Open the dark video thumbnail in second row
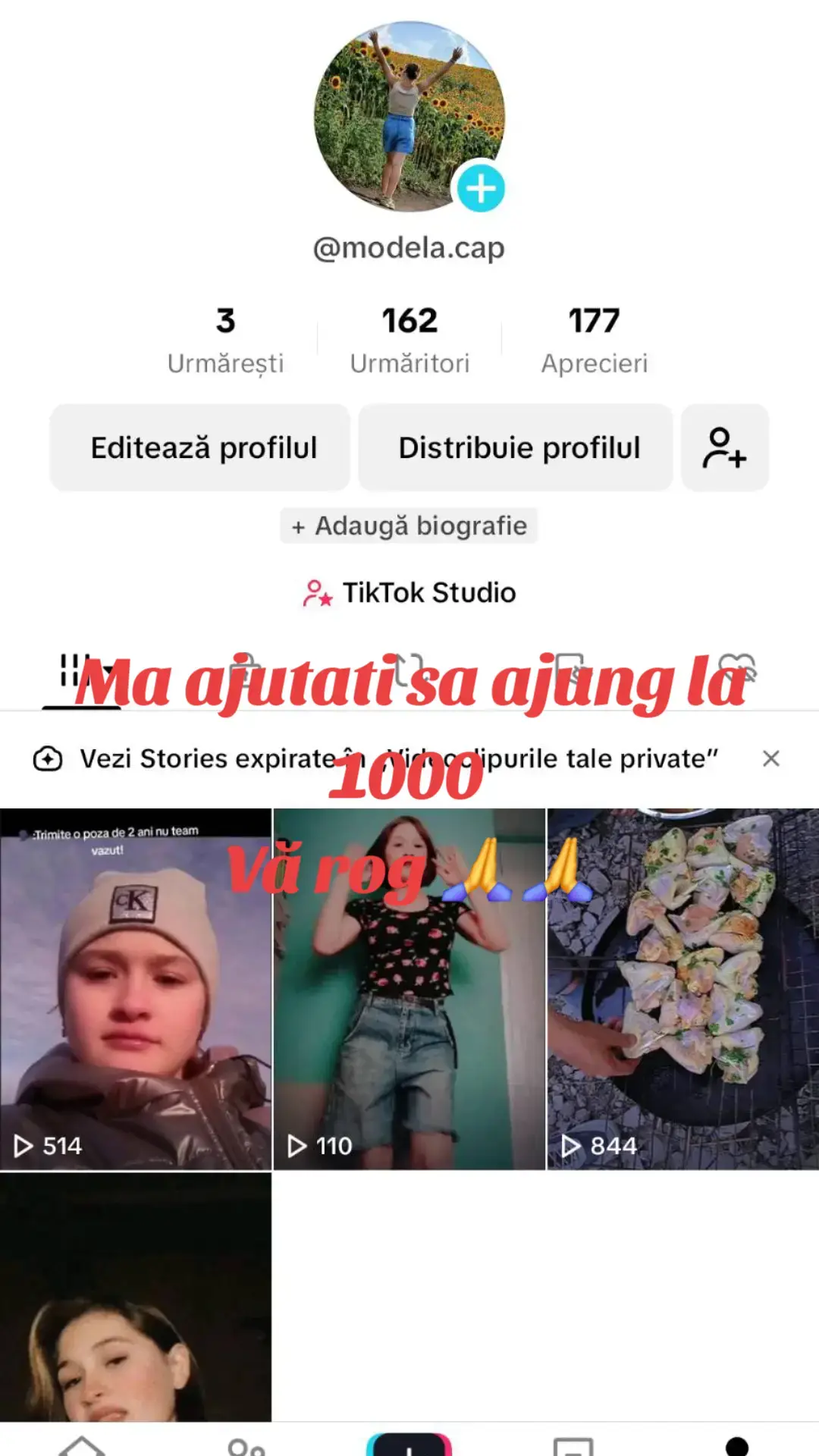Viewport: 819px width, 1456px height. (136, 1297)
